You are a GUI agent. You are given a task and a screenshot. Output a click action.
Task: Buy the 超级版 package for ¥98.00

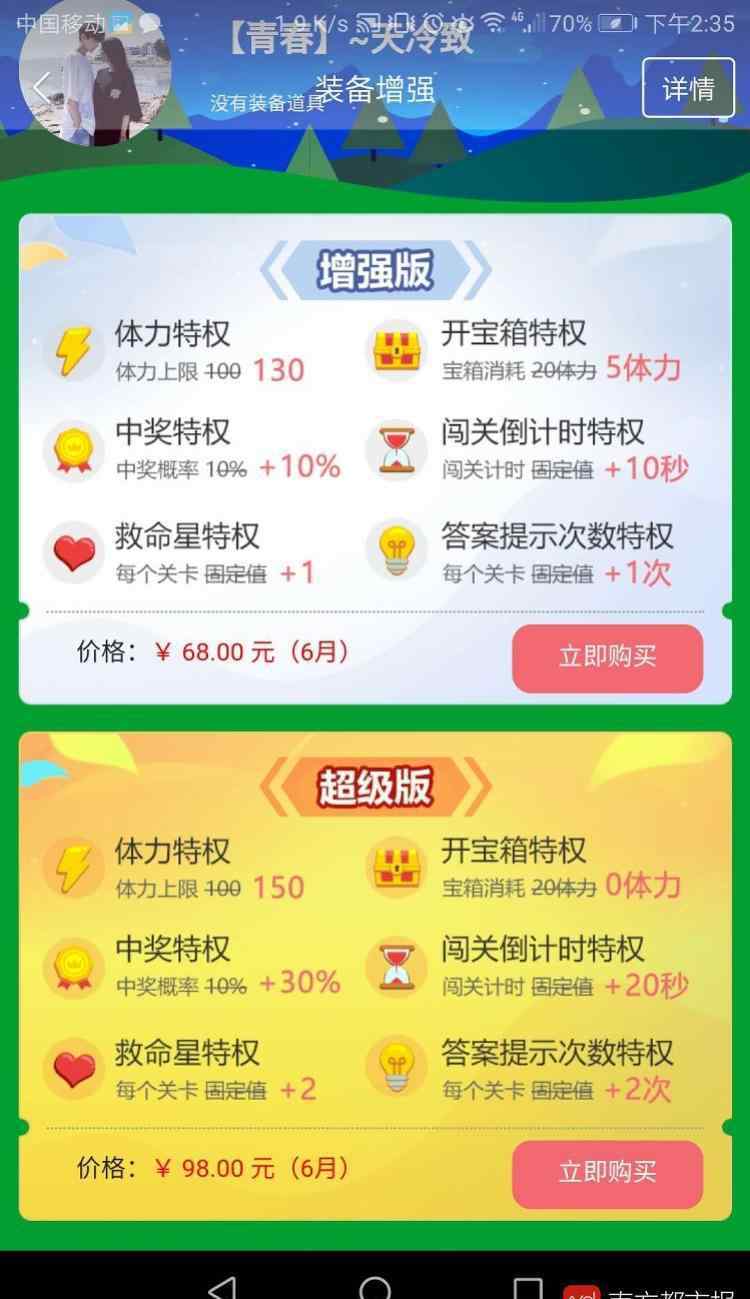click(607, 1173)
